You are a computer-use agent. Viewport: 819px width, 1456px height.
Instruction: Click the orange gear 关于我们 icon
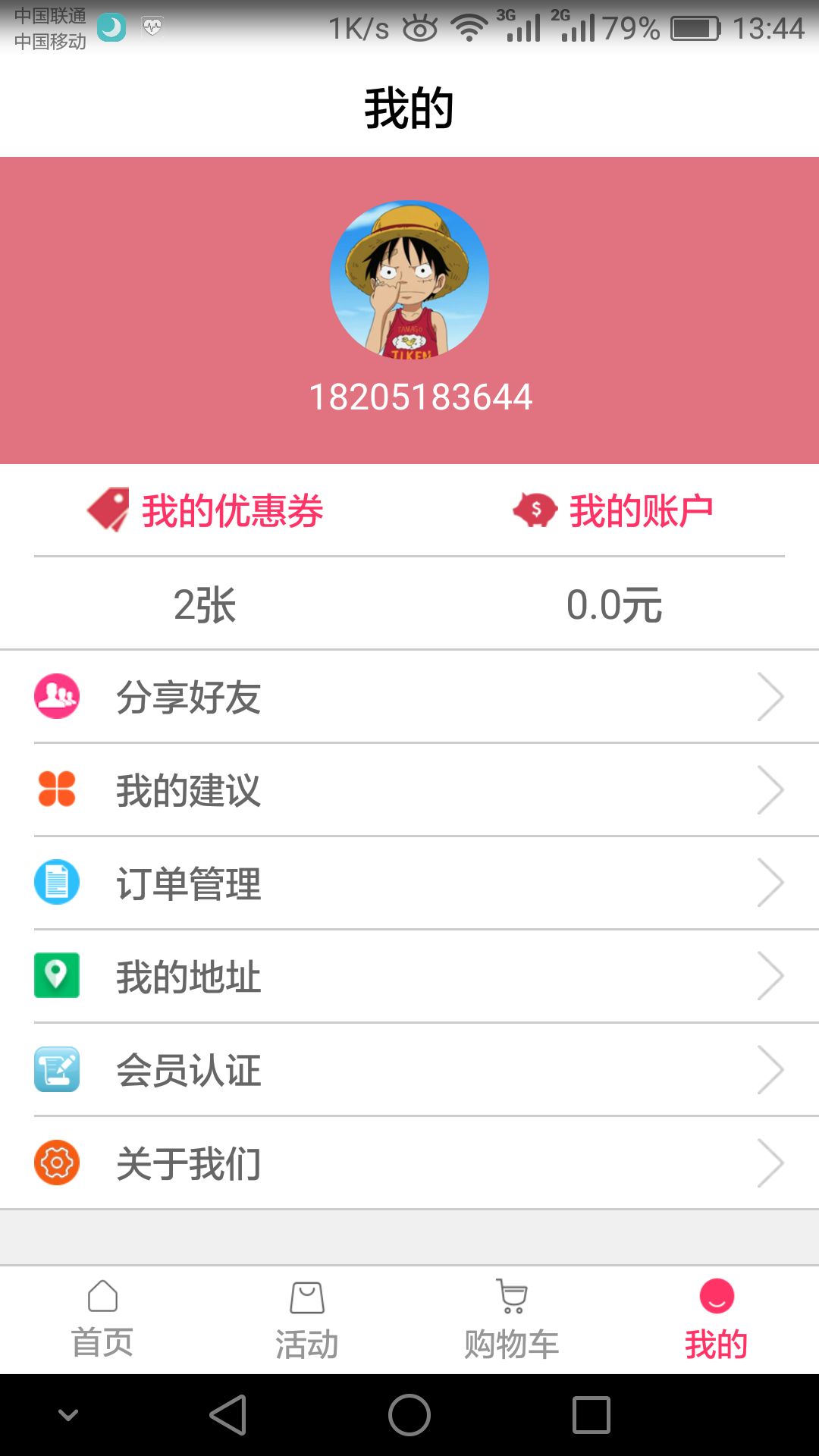[x=56, y=1163]
